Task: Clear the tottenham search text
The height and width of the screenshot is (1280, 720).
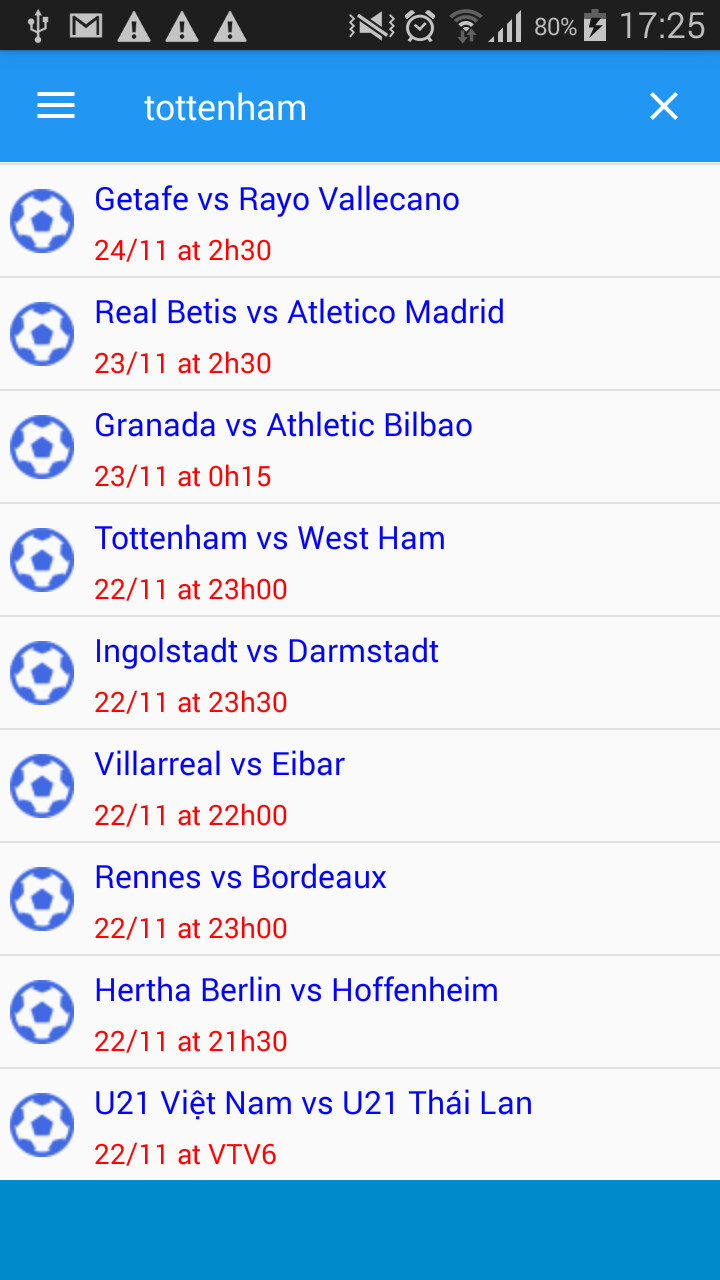Action: [664, 106]
